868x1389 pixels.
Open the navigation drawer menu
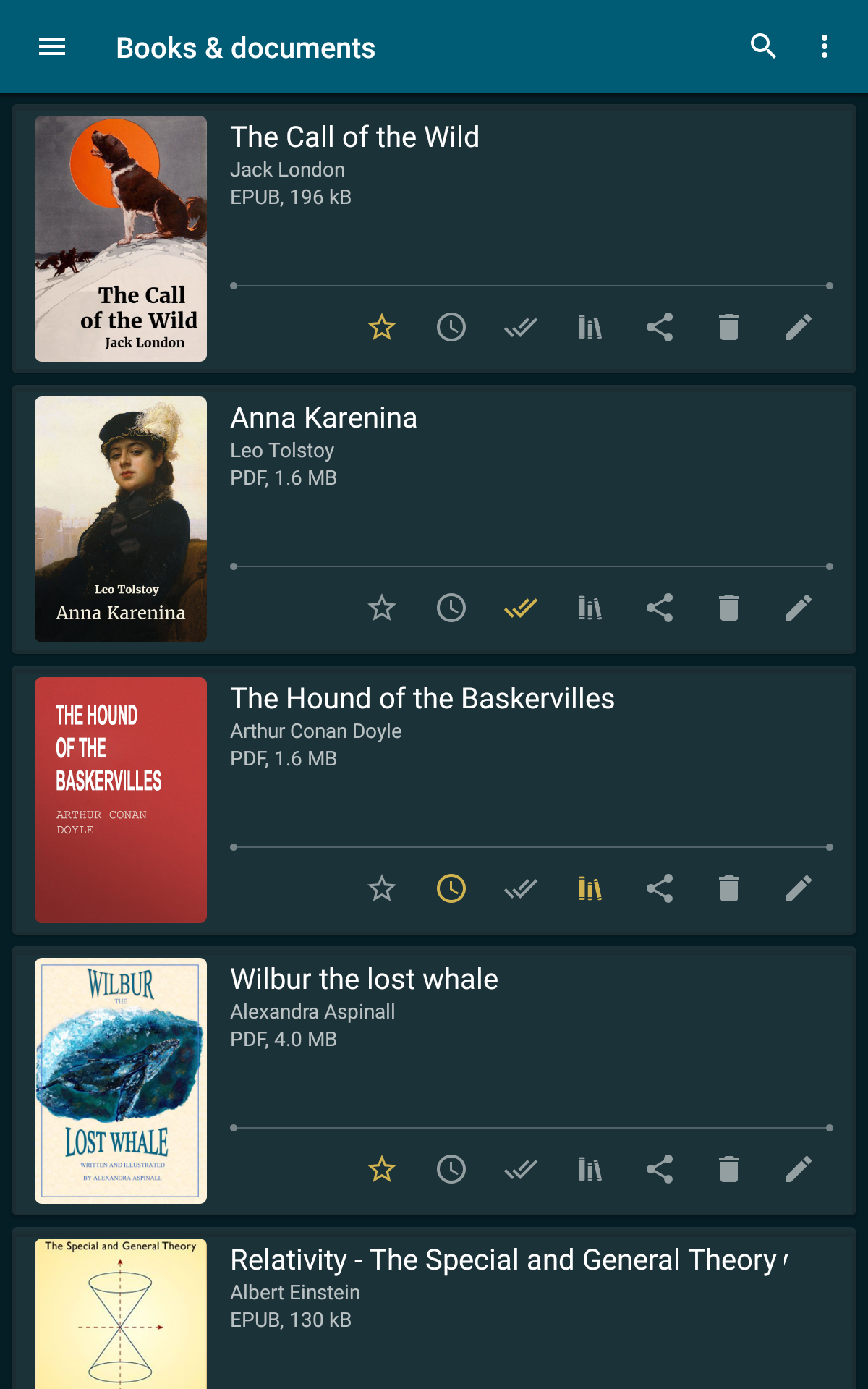point(52,47)
